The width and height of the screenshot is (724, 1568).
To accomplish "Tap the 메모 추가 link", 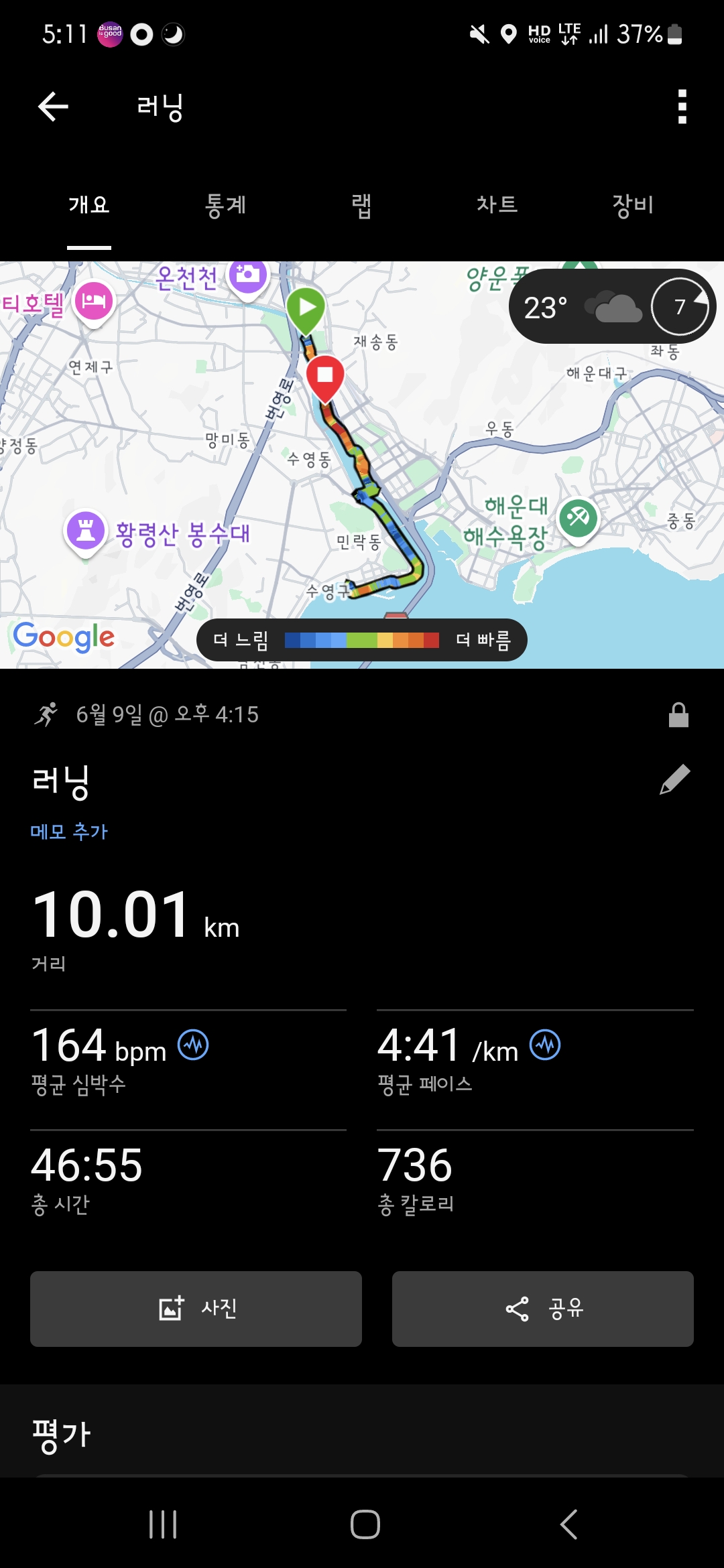I will (x=69, y=832).
